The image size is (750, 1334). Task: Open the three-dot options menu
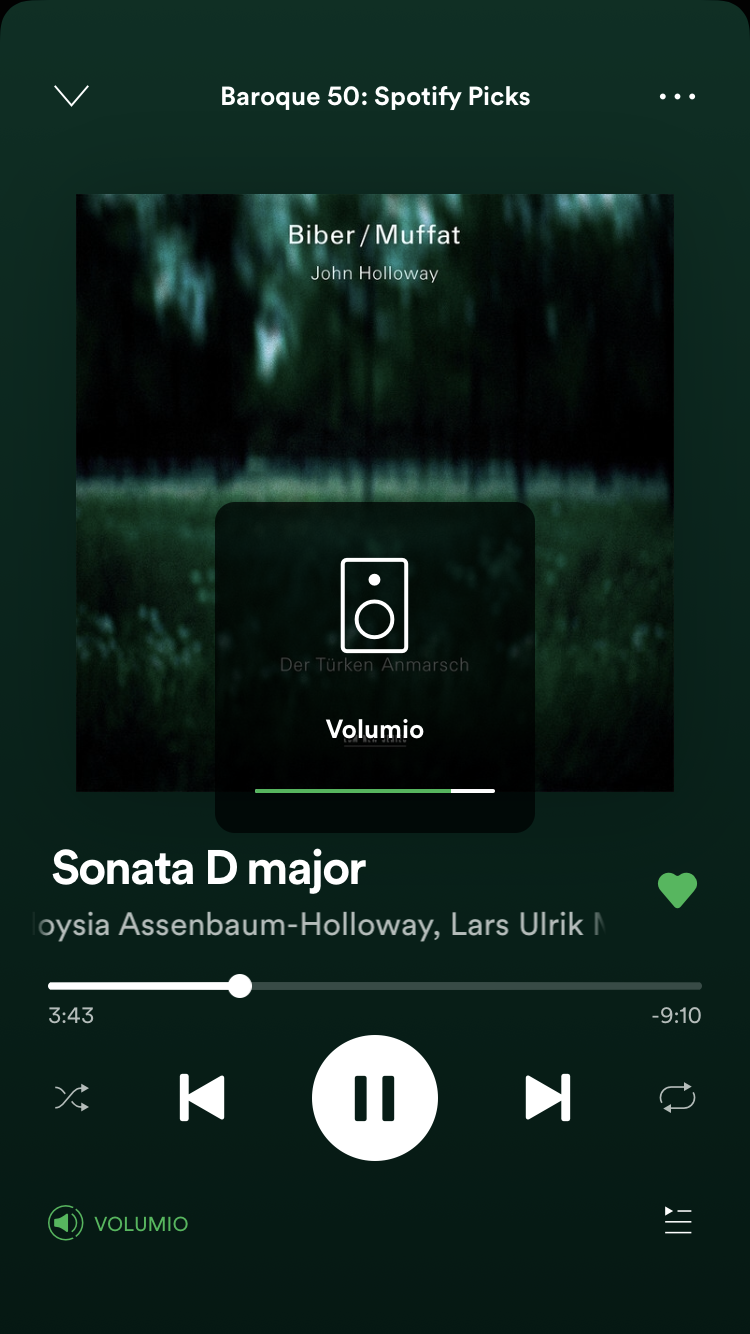[678, 96]
